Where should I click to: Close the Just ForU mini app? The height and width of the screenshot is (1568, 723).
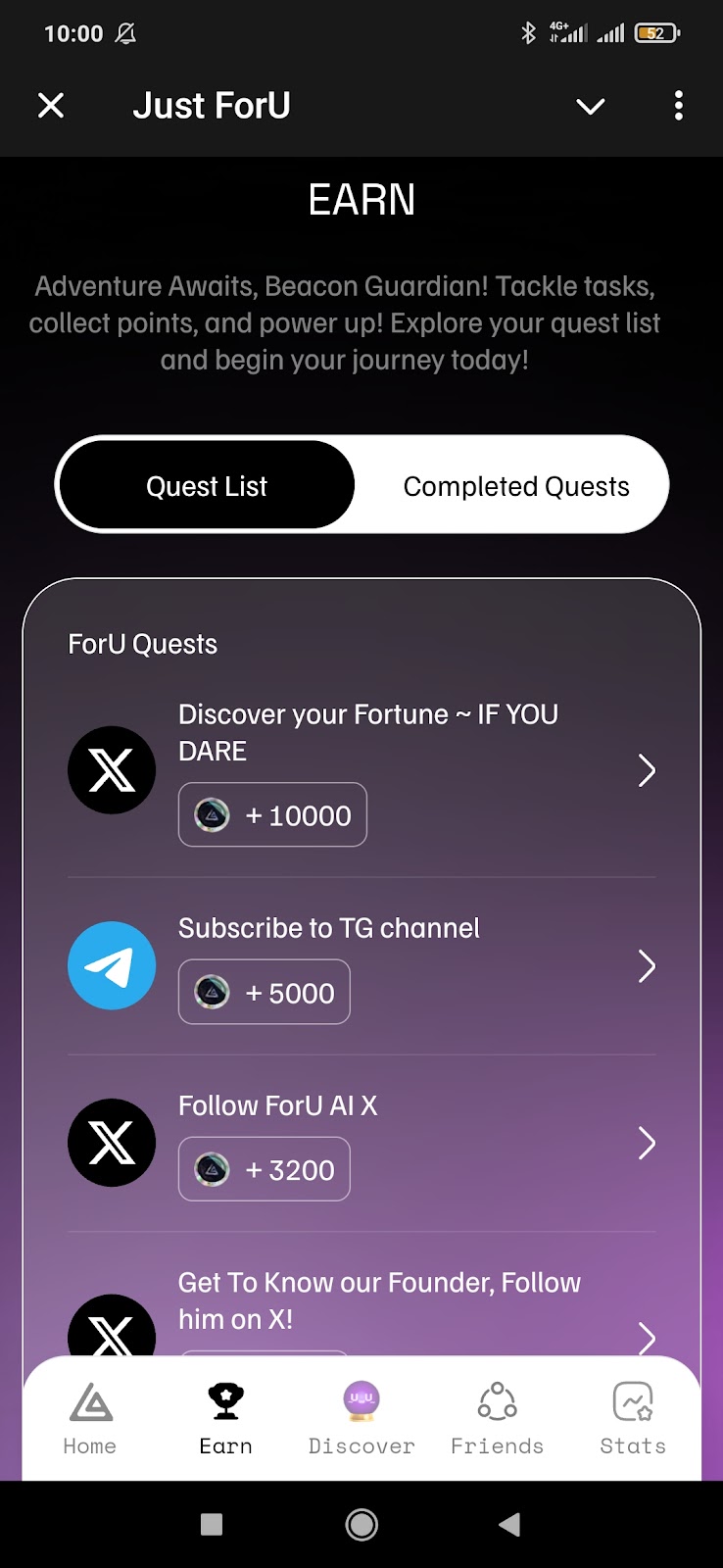[51, 105]
